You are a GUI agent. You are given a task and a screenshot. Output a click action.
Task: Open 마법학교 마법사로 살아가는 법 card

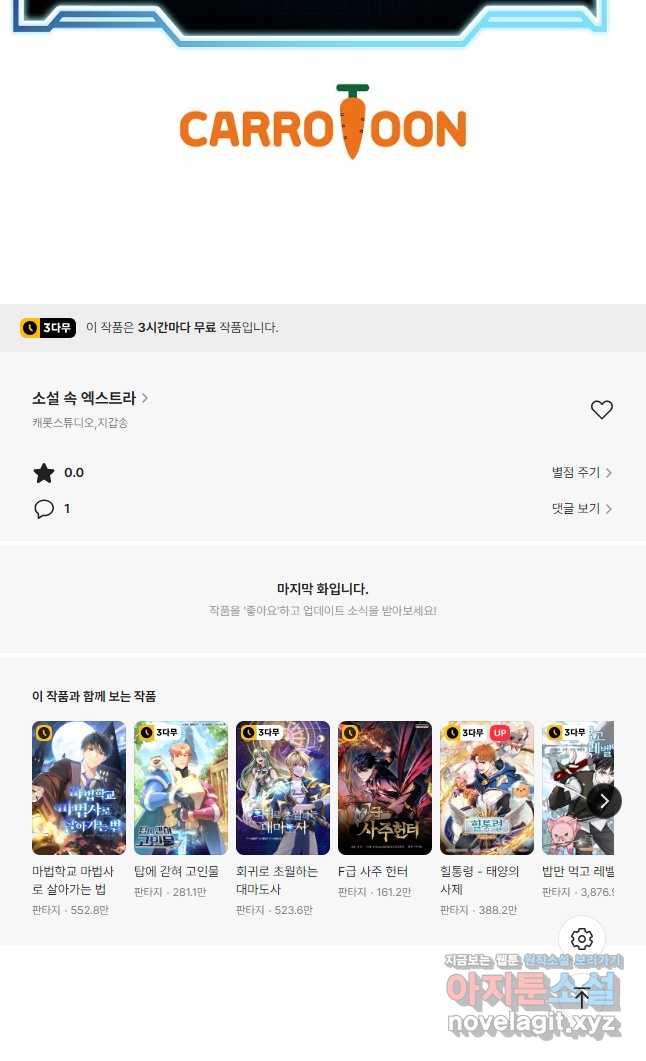79,788
